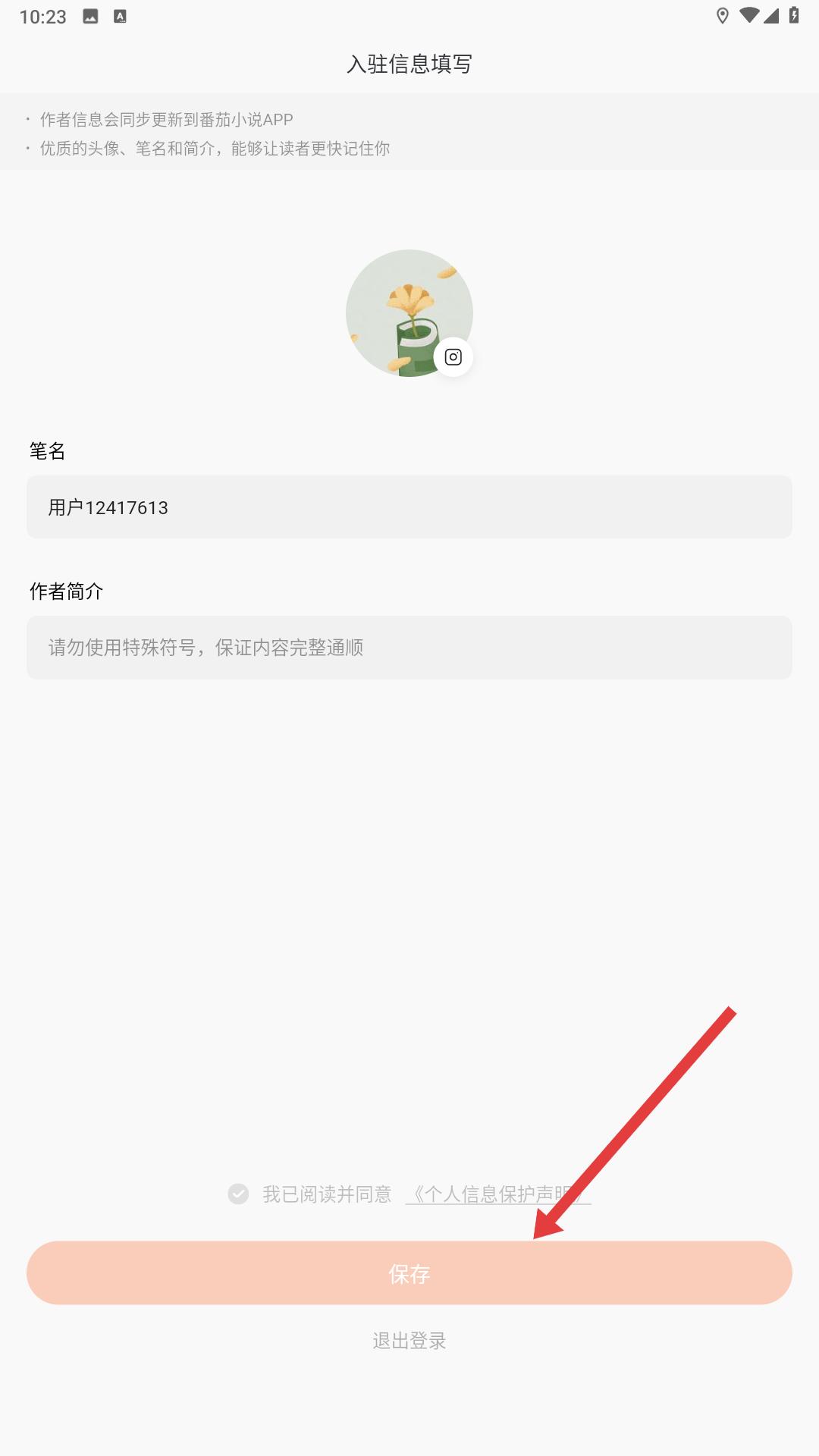Screen dimensions: 819x1456
Task: Tap the 保存 button
Action: 409,1273
